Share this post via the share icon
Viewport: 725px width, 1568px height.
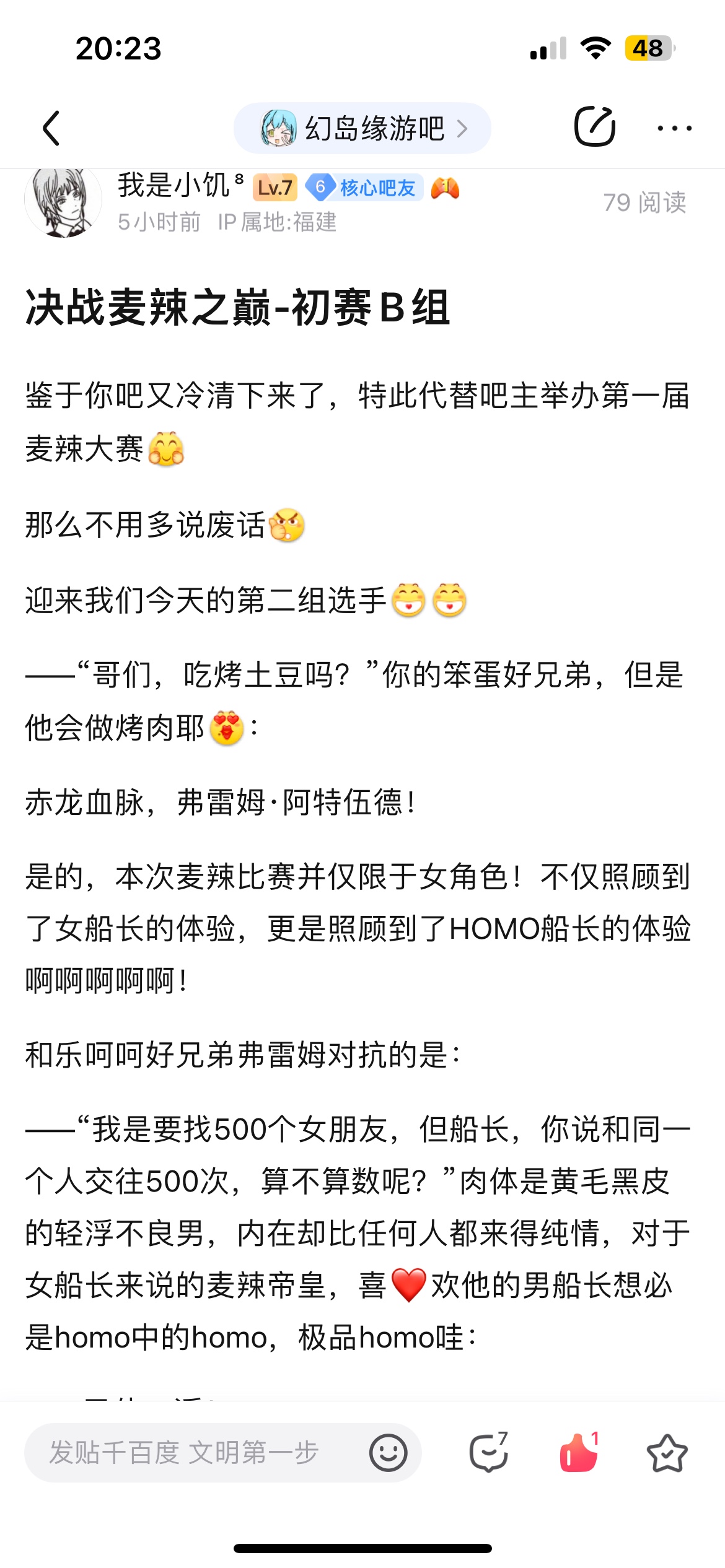[x=594, y=127]
